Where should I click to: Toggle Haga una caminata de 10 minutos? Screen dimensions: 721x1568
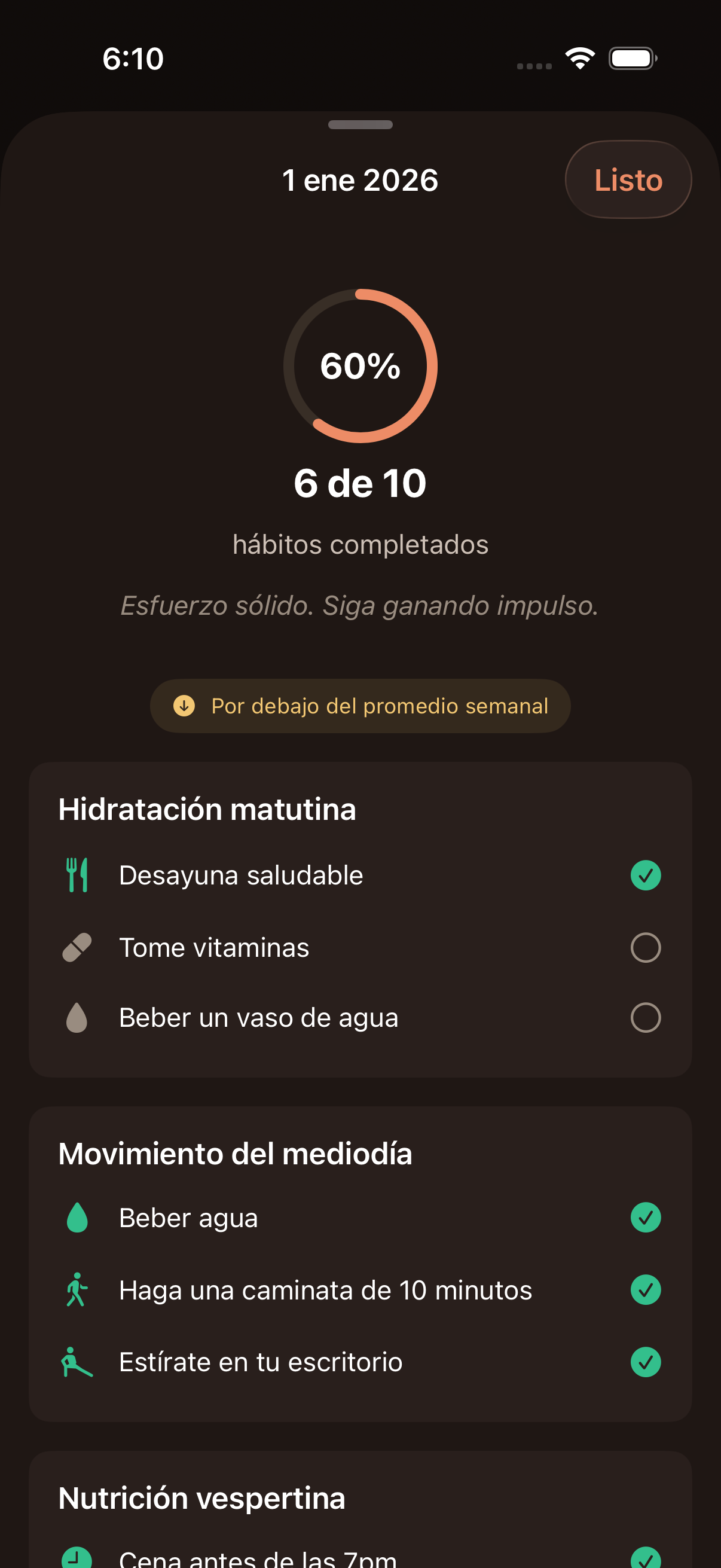pyautogui.click(x=645, y=1290)
